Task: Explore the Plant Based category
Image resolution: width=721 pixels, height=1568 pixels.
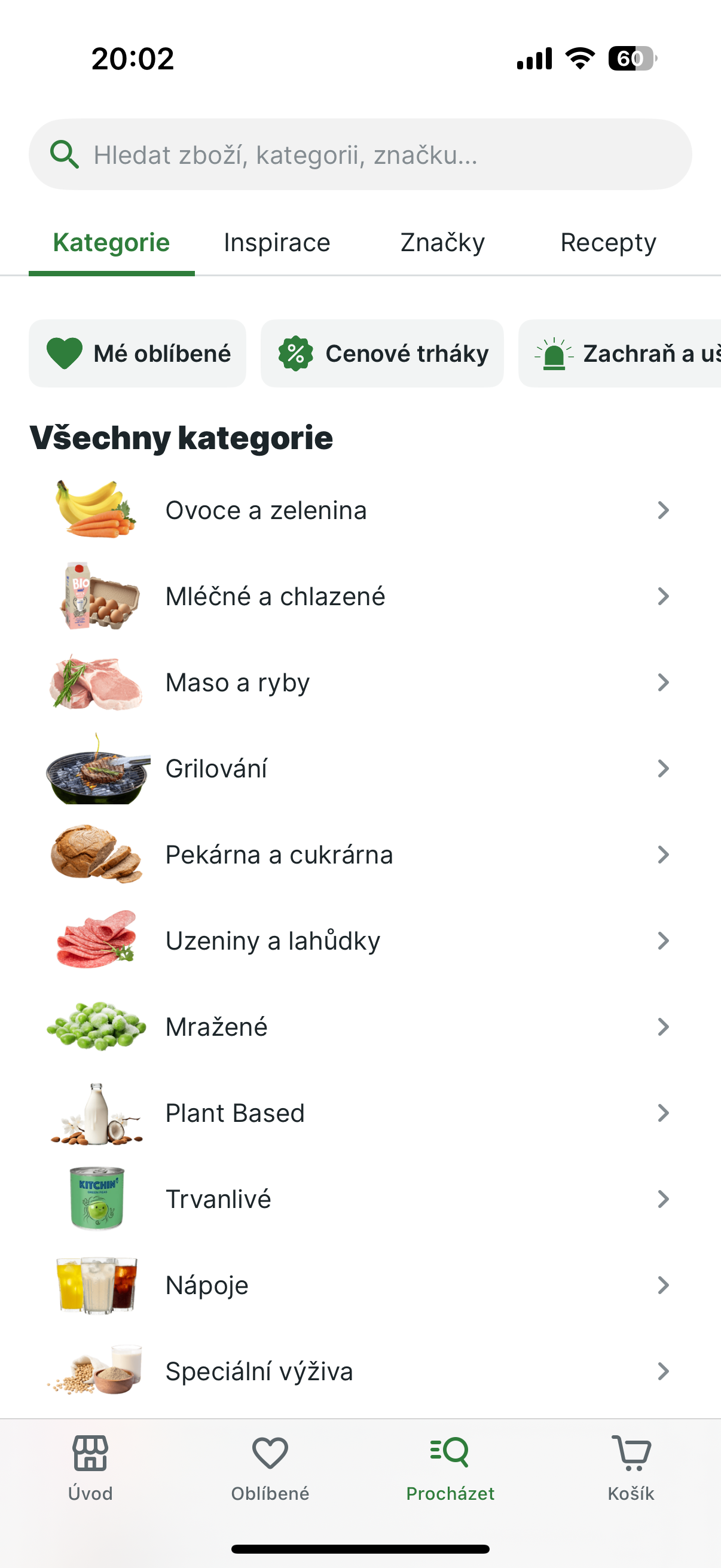Action: click(x=360, y=1114)
